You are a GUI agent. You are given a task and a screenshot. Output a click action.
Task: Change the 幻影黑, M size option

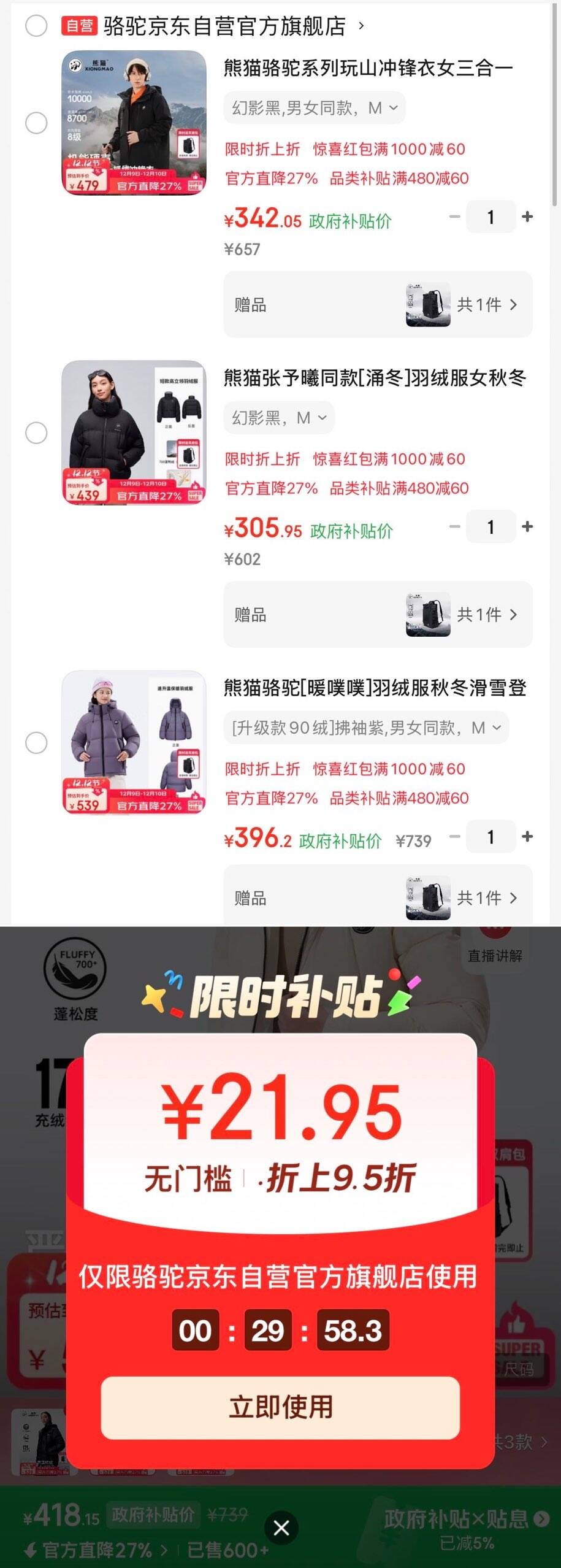279,418
